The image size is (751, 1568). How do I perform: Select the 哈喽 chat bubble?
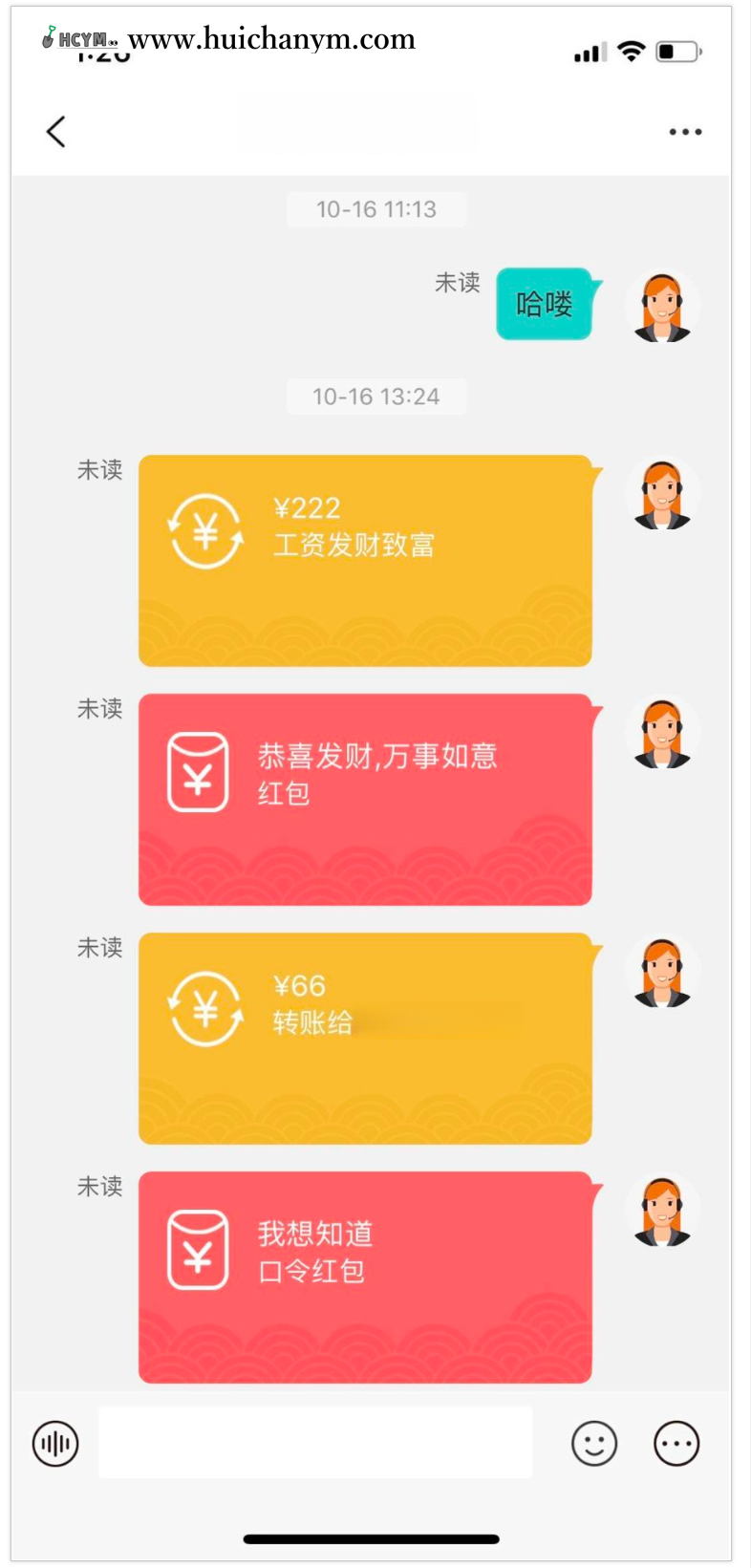pyautogui.click(x=544, y=305)
